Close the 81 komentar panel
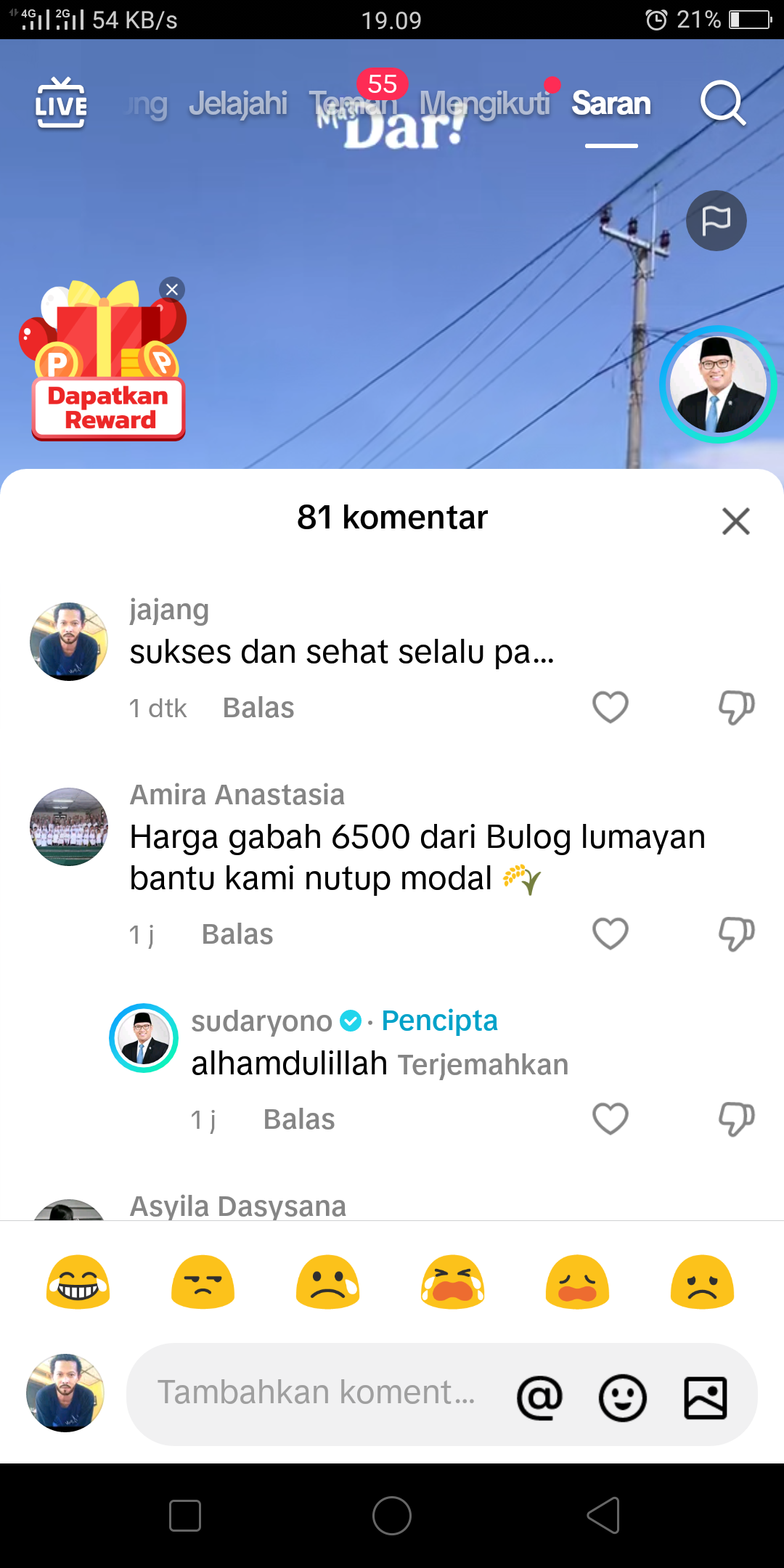 coord(735,521)
